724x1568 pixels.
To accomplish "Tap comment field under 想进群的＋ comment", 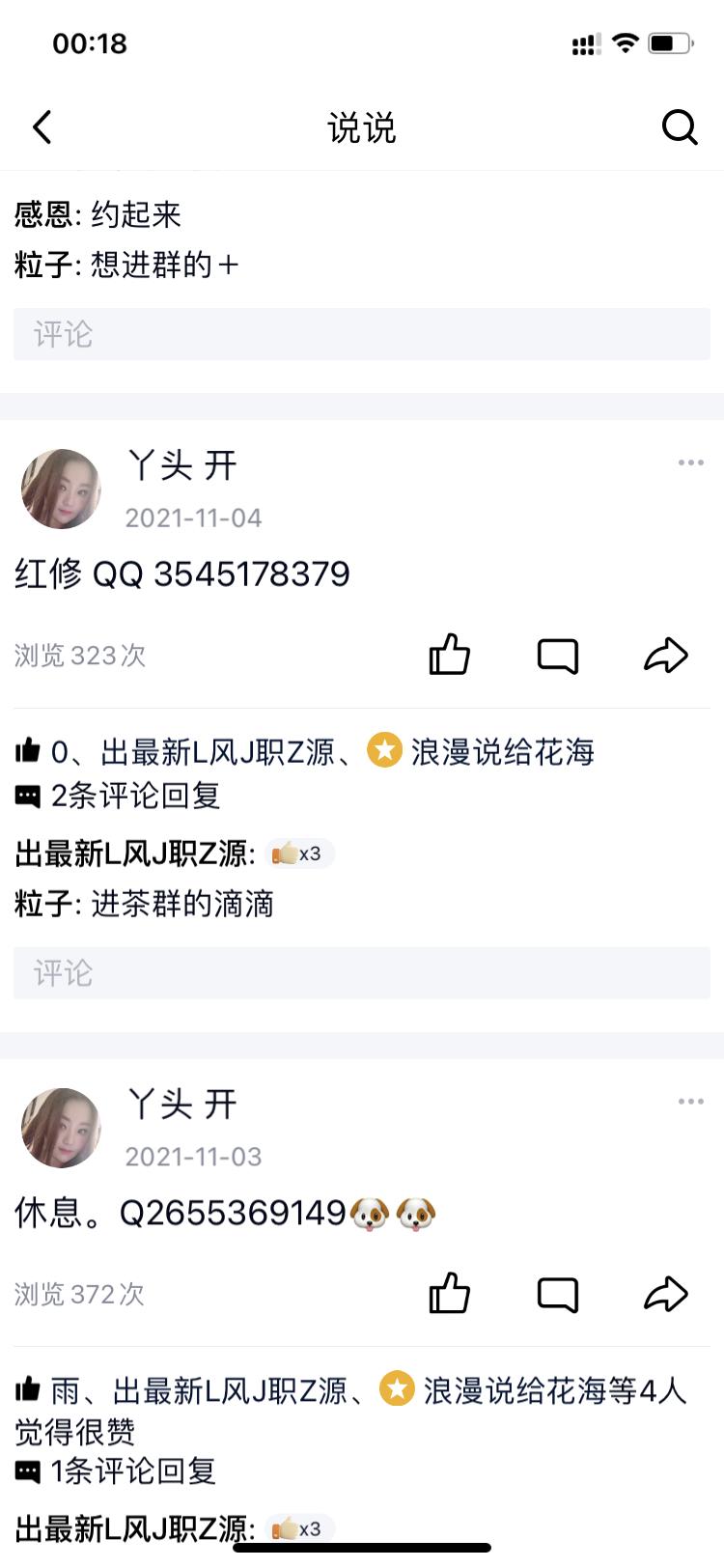I will (x=361, y=334).
